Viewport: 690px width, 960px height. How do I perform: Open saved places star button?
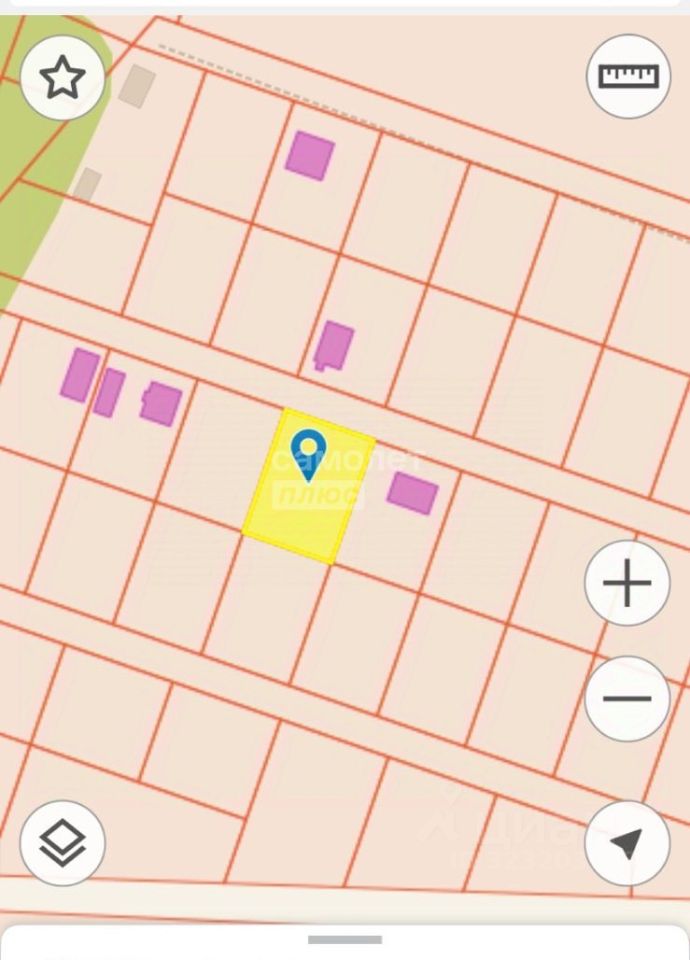pos(62,77)
